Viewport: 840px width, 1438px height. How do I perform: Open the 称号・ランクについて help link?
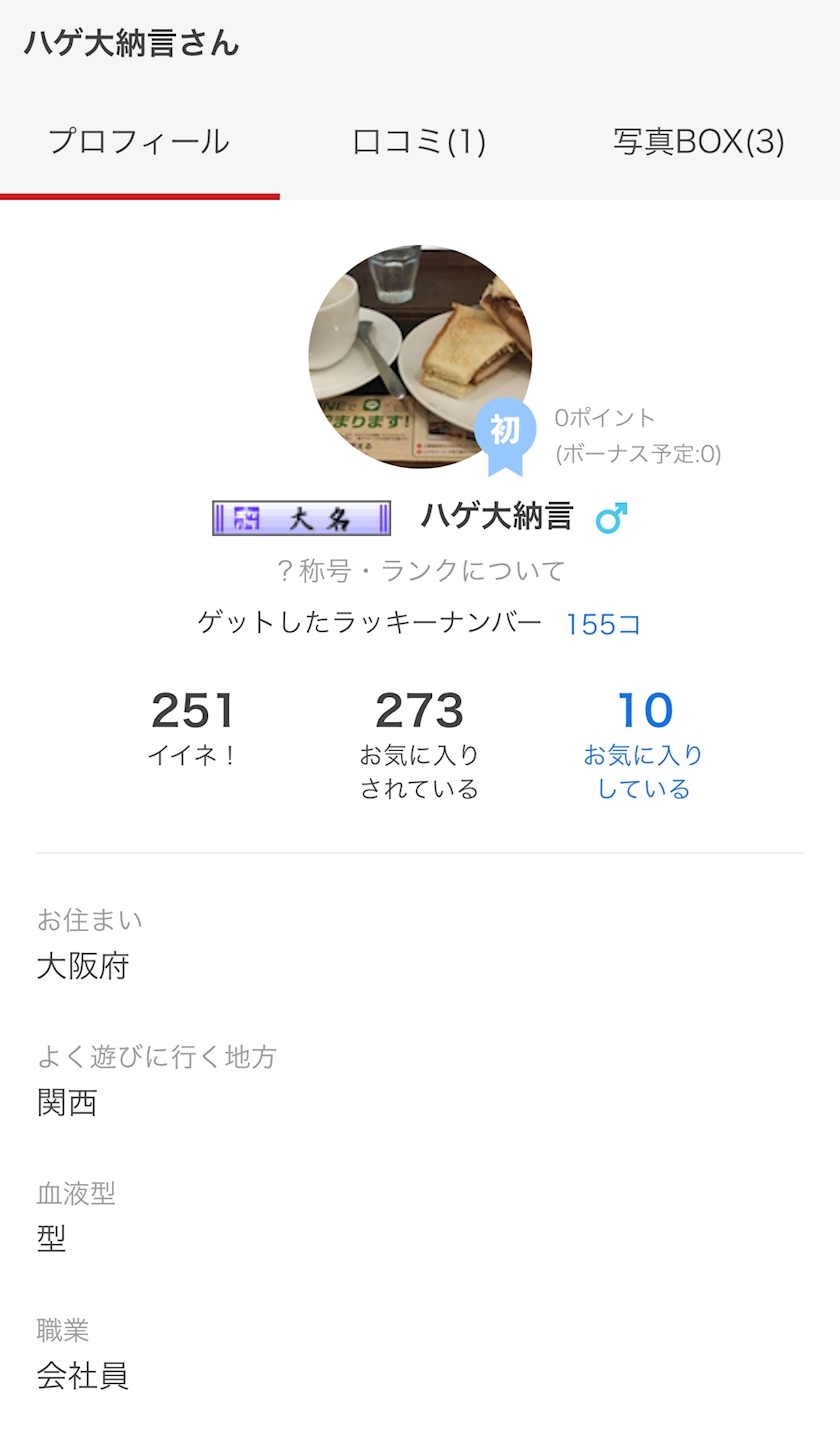coord(420,571)
